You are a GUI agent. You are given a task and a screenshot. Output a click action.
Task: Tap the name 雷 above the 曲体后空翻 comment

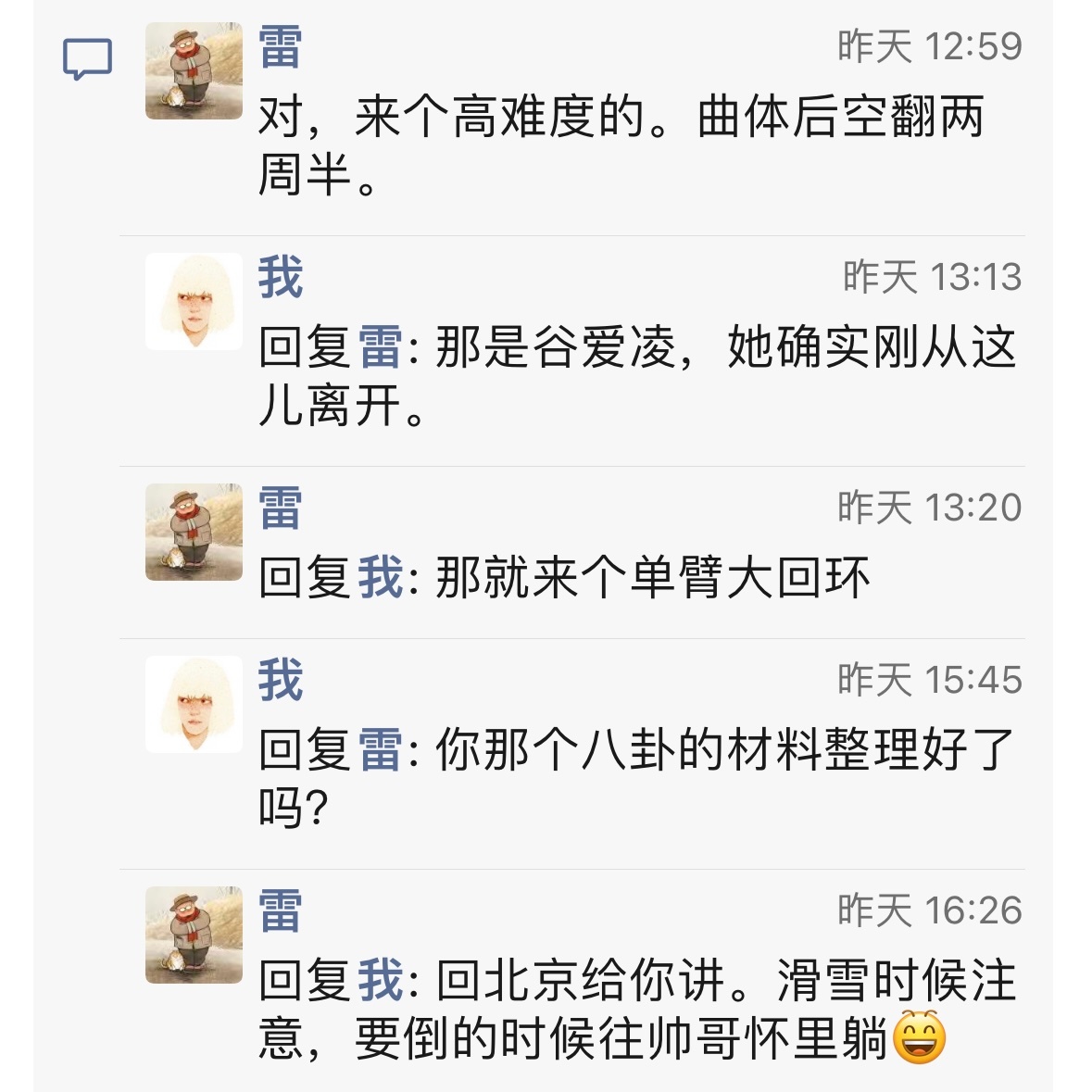click(280, 46)
